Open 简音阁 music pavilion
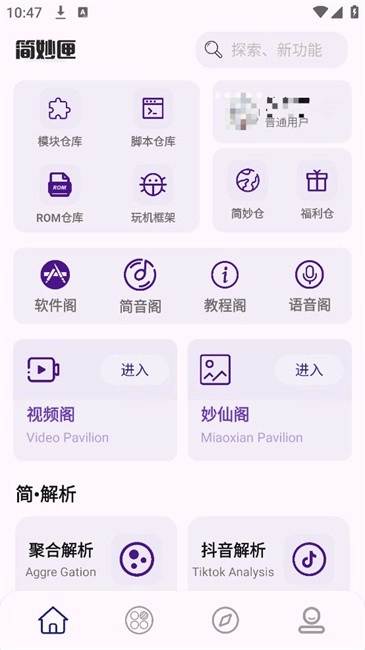This screenshot has height=650, width=365. pyautogui.click(x=140, y=286)
